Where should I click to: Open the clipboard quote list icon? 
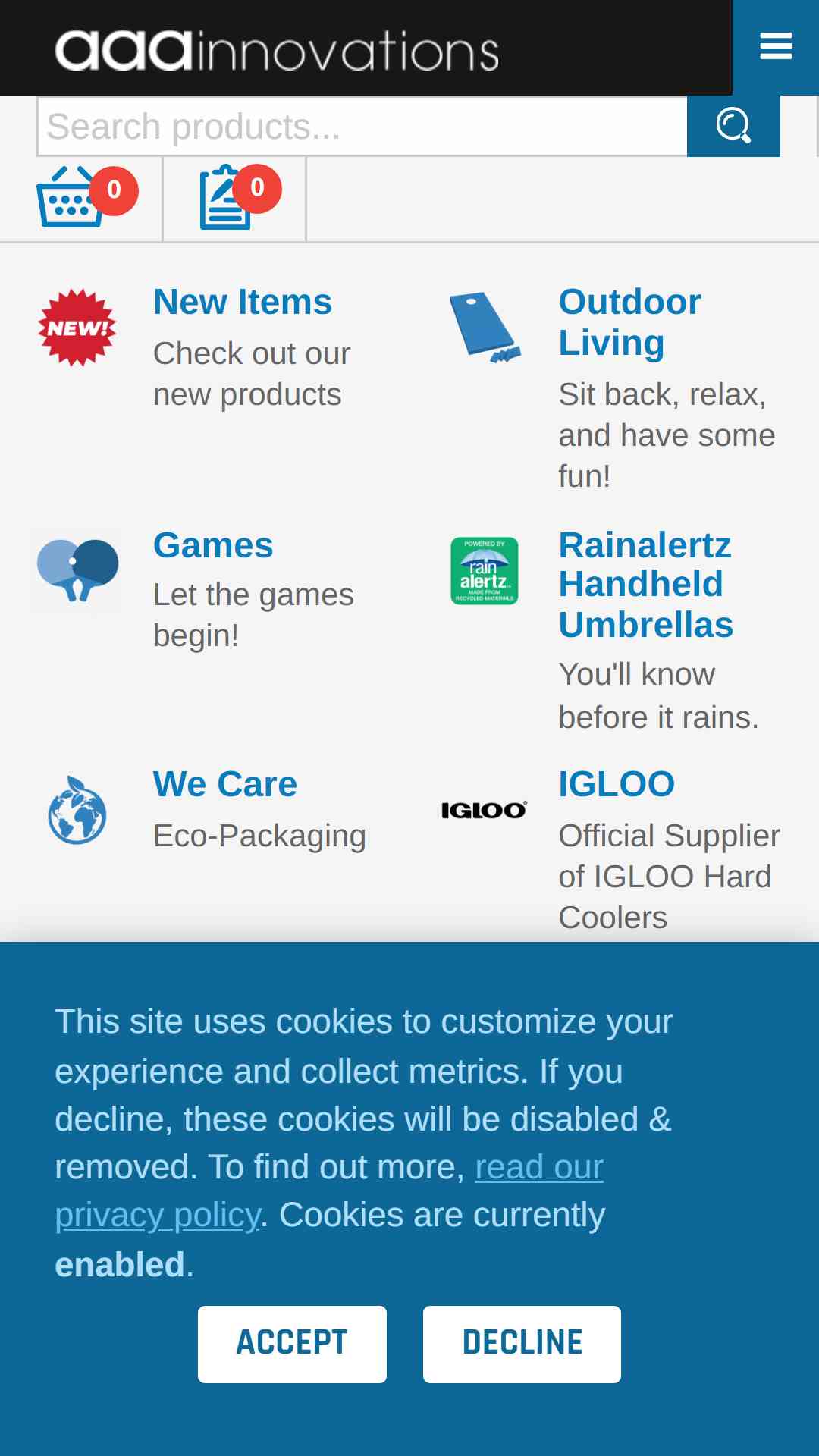pos(239,197)
